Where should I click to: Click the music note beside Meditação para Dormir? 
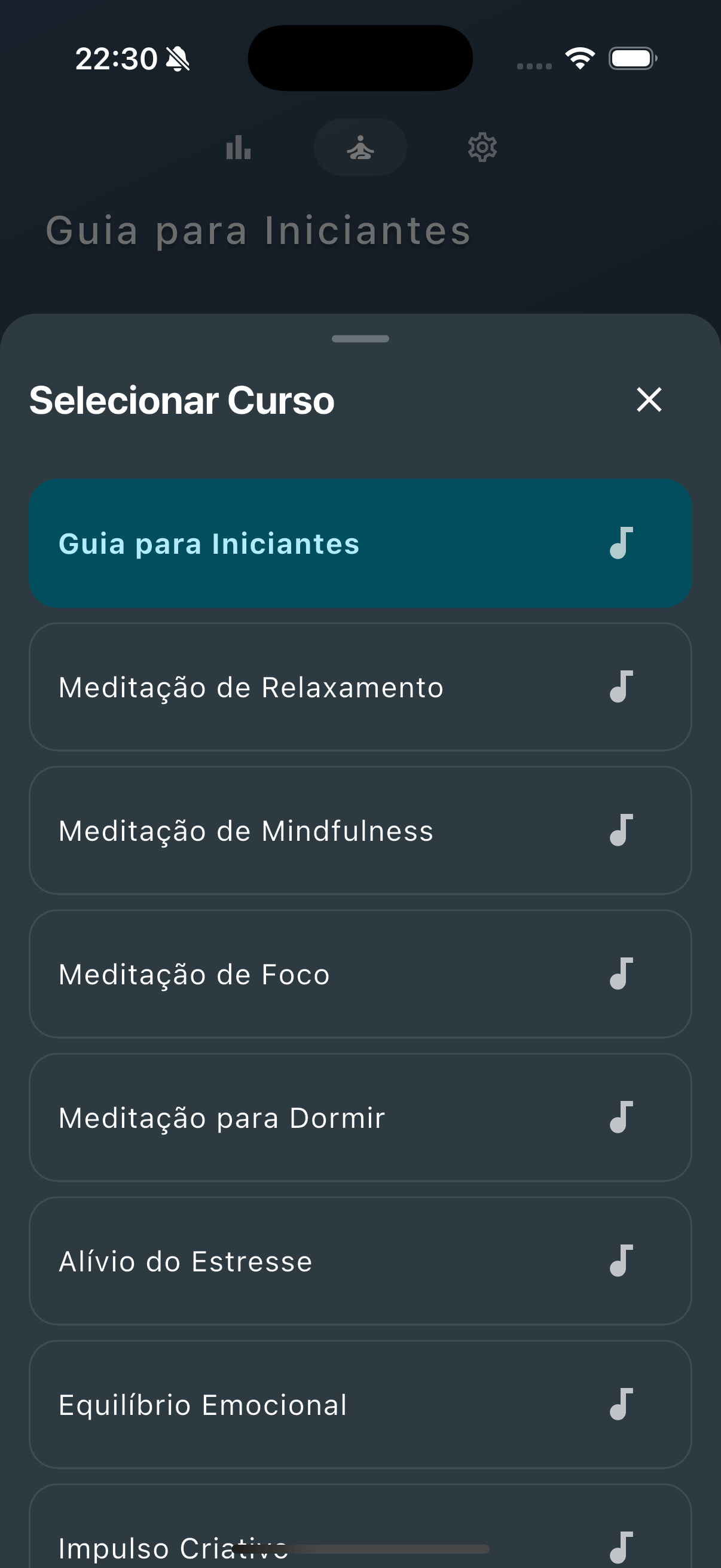(620, 1117)
